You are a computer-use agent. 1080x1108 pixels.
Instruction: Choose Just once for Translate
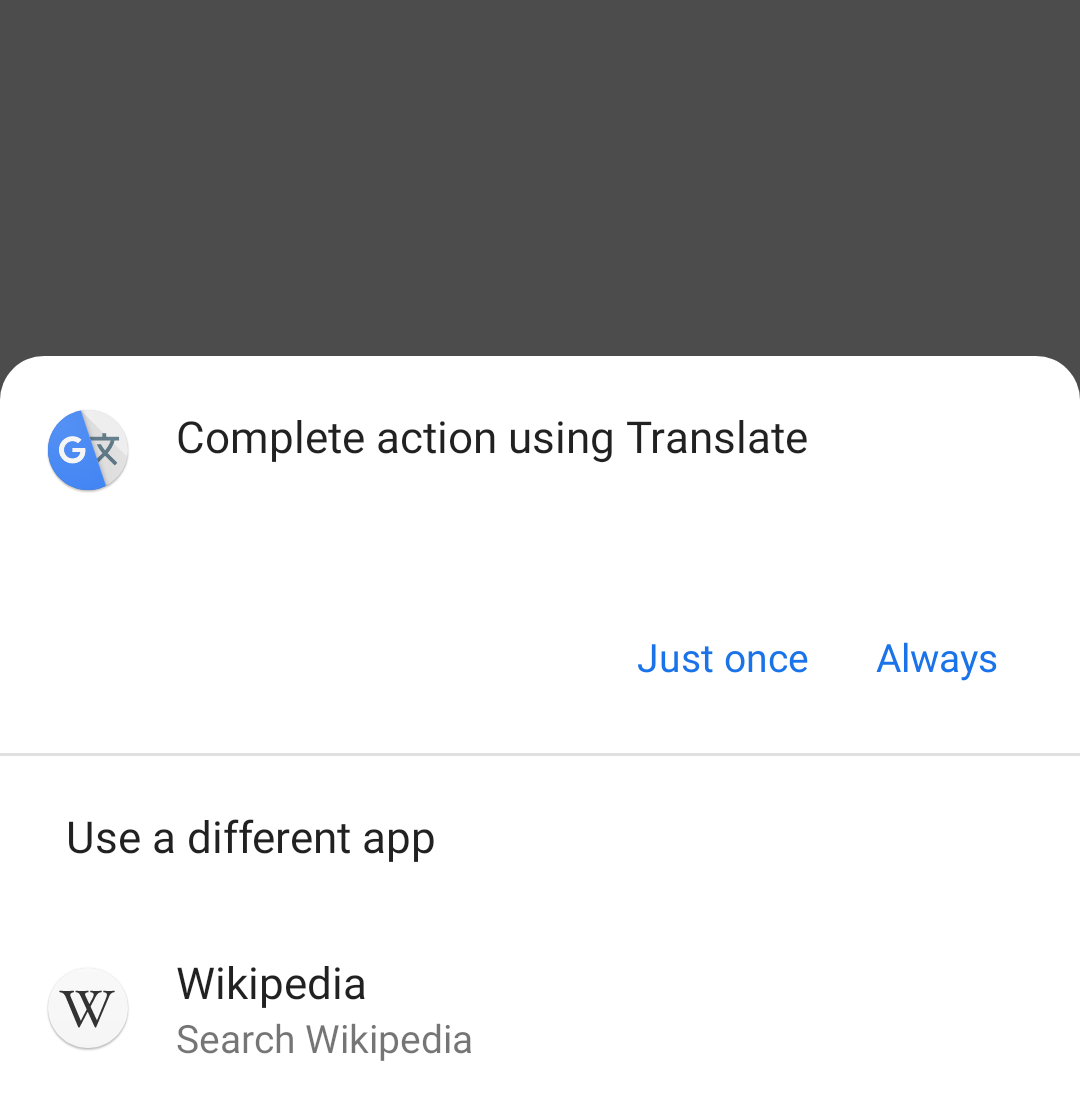(x=722, y=659)
